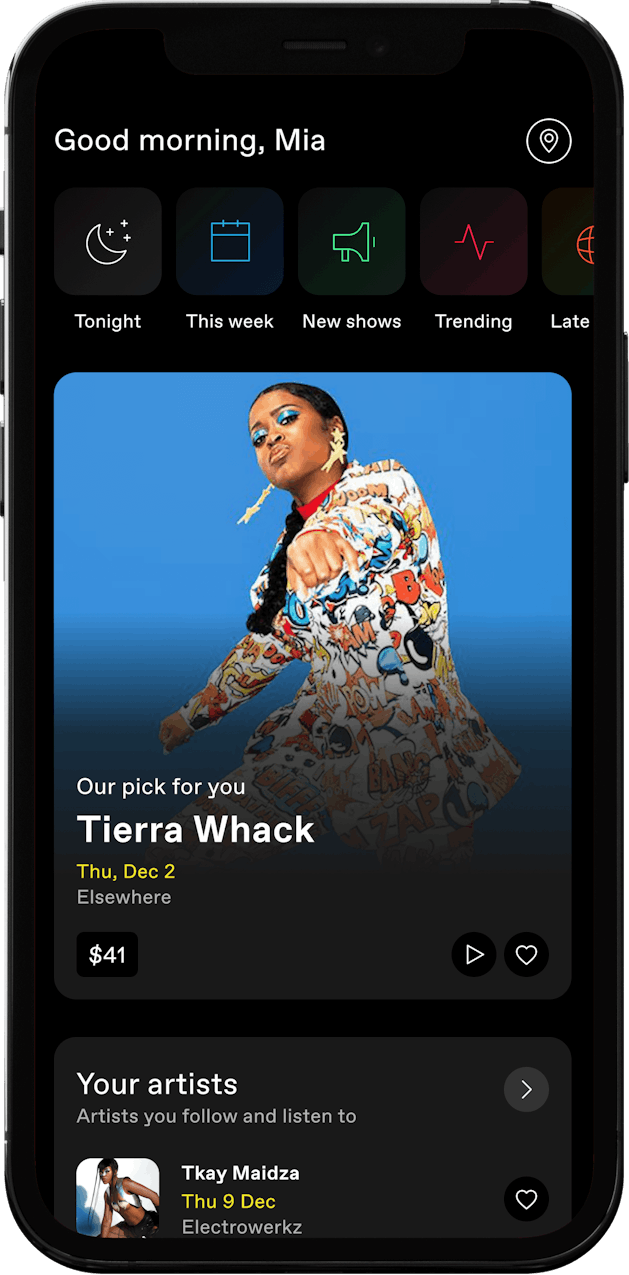Open the Trending category
Image resolution: width=629 pixels, height=1275 pixels.
(x=474, y=242)
